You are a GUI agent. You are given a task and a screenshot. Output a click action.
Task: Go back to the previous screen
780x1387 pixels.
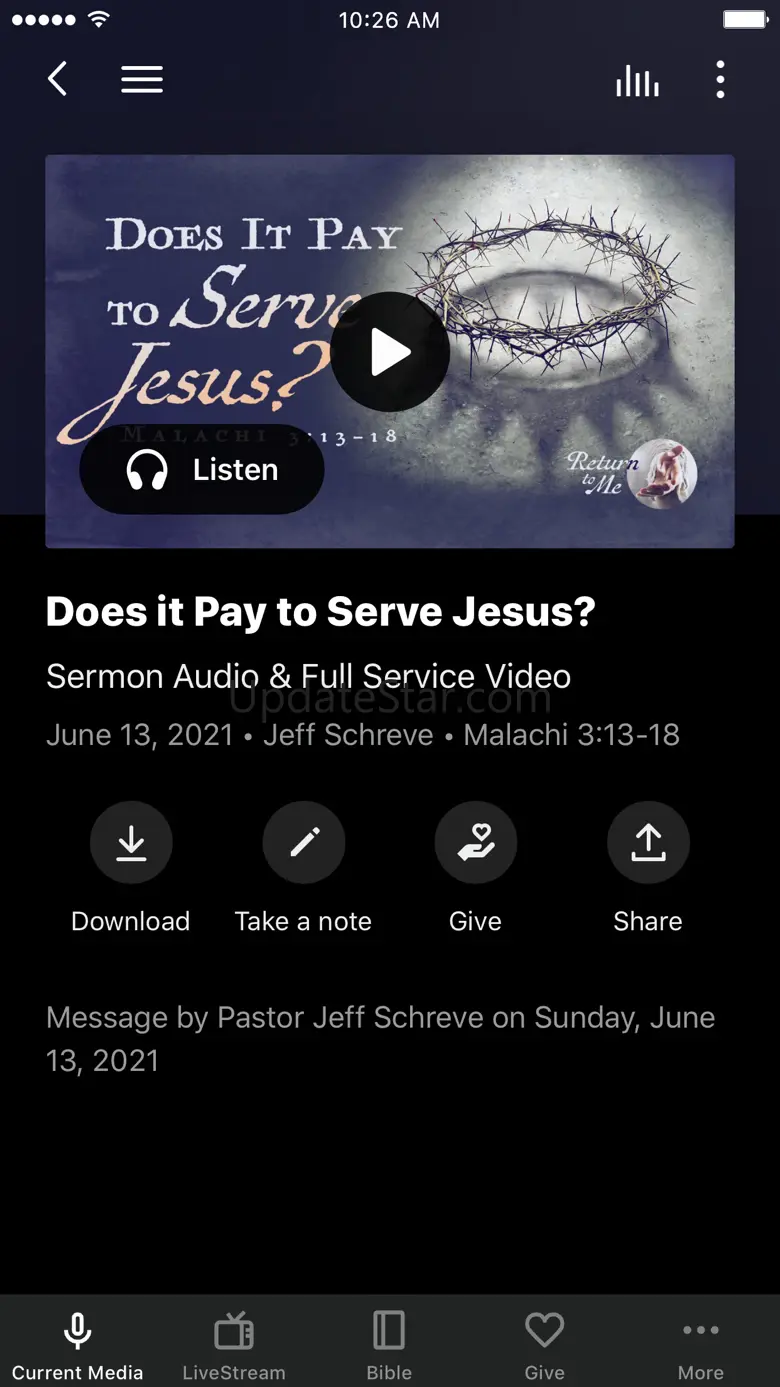(x=58, y=80)
